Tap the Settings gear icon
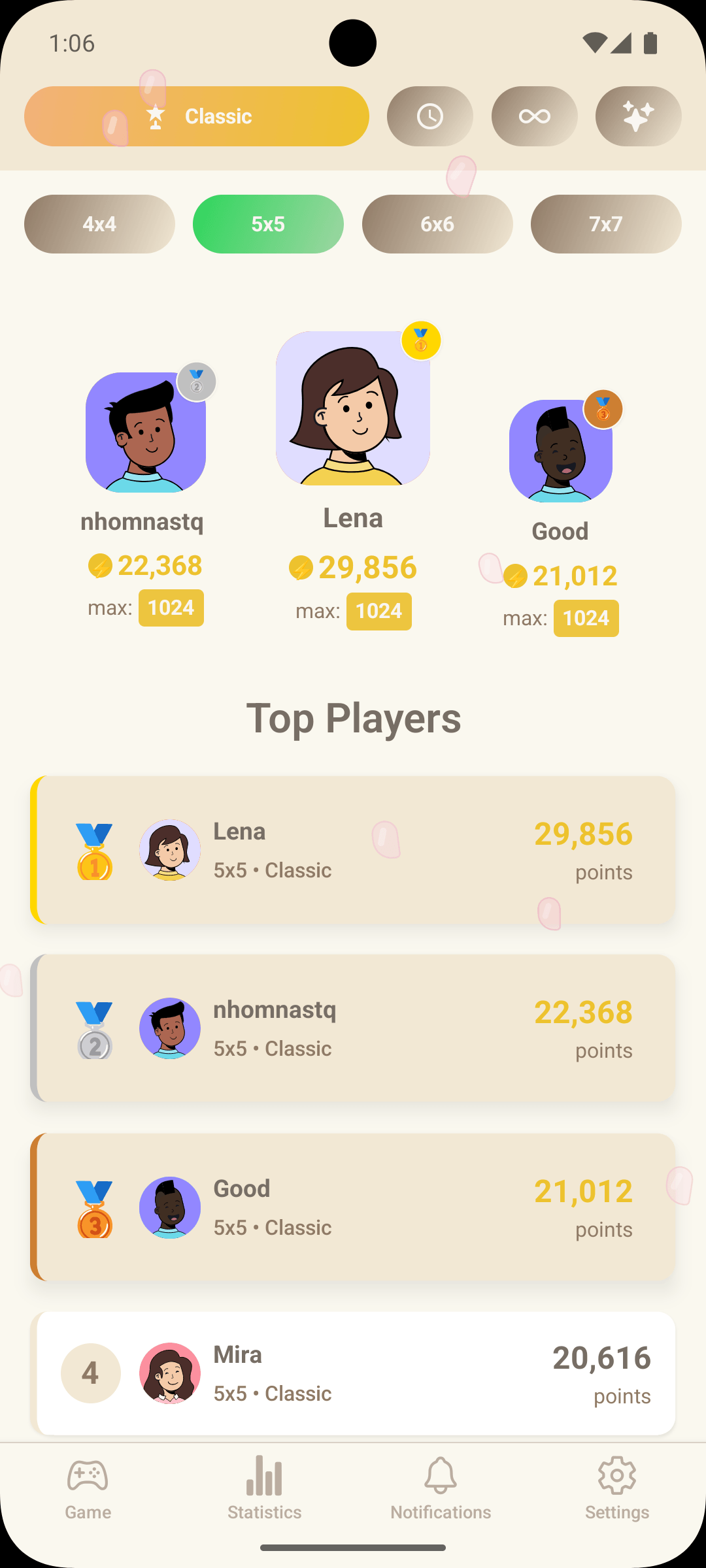 [x=616, y=1492]
